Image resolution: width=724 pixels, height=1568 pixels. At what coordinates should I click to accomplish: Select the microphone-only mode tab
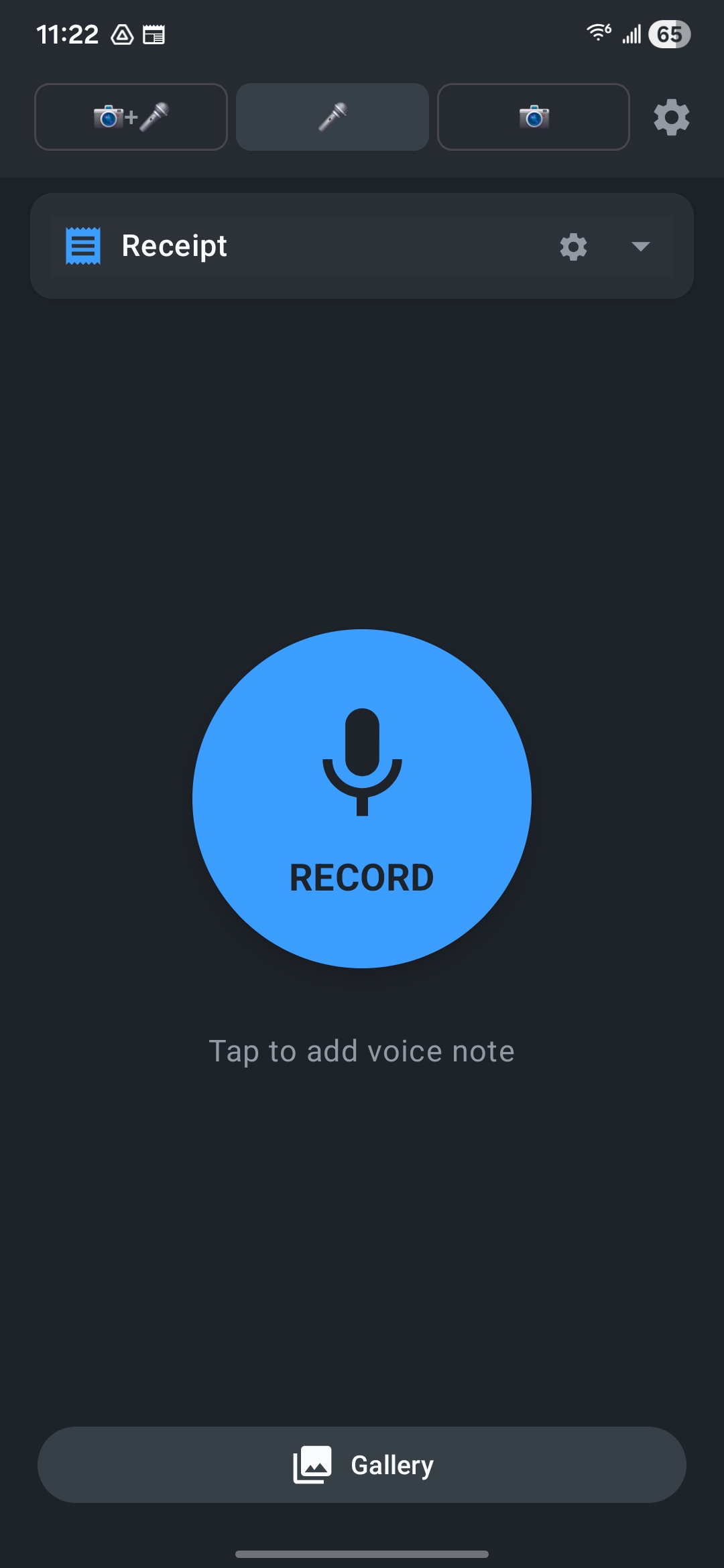333,117
